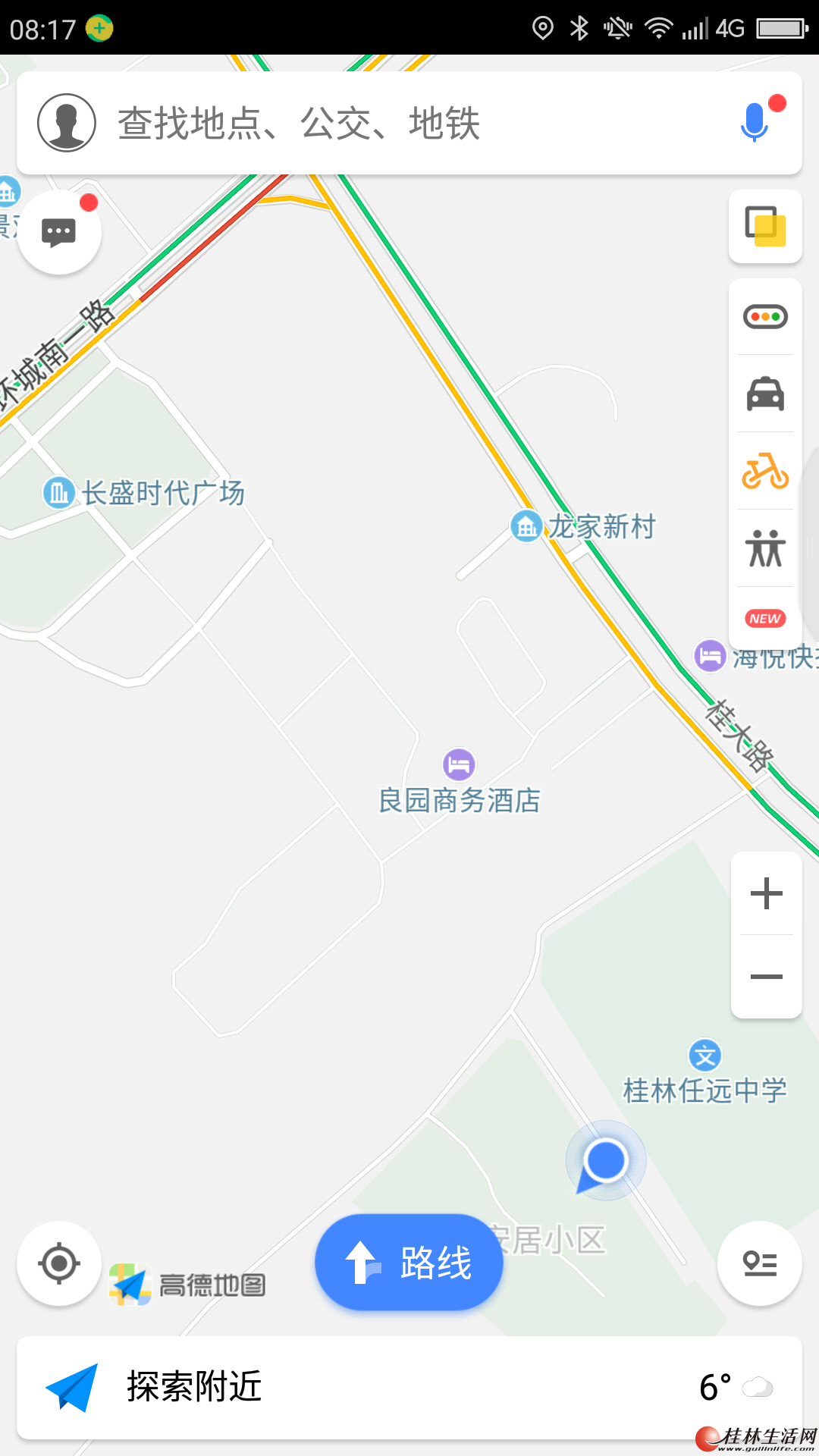819x1456 pixels.
Task: Open the messages bubble button
Action: (59, 232)
